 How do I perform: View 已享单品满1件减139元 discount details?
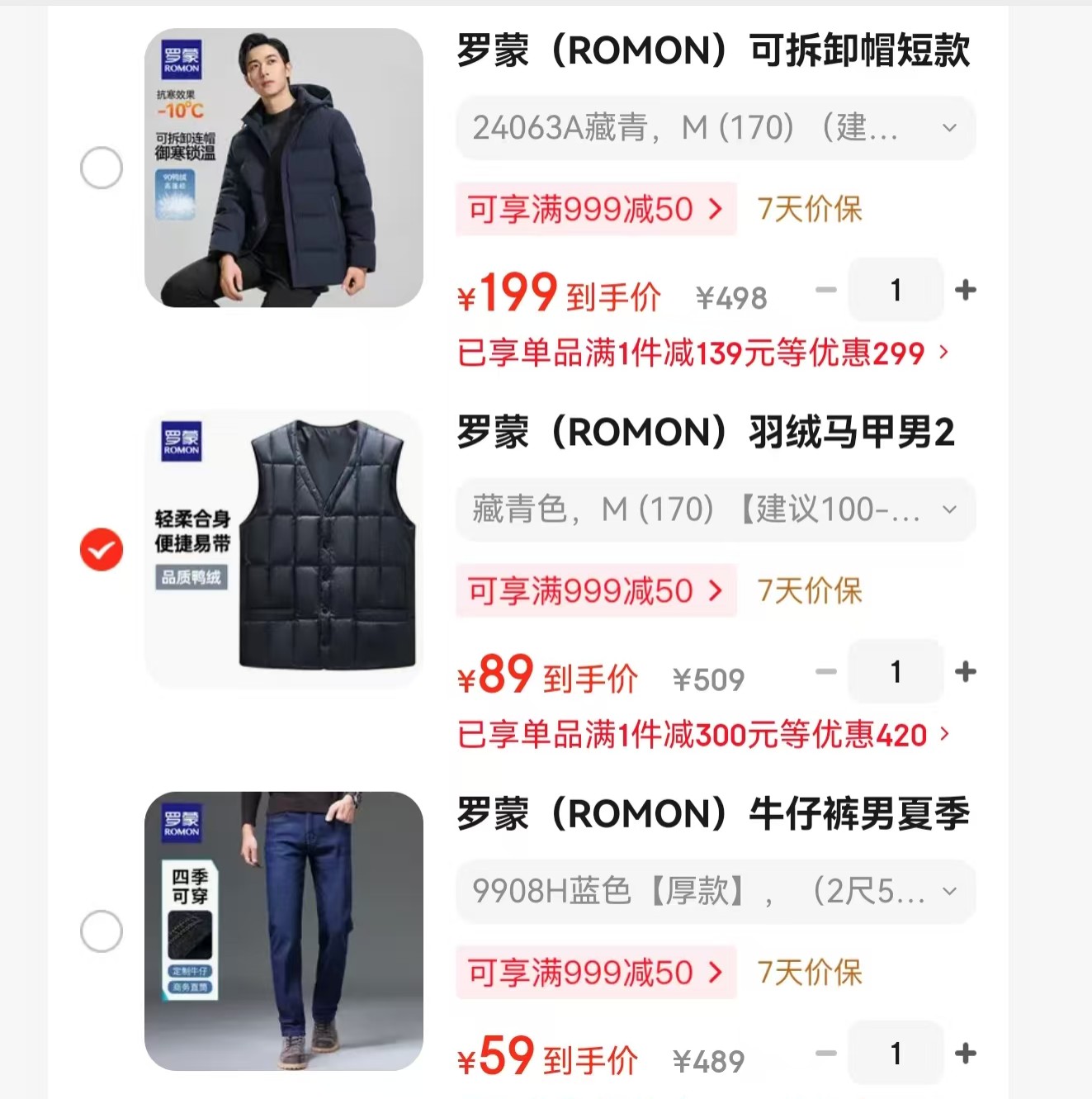[702, 353]
